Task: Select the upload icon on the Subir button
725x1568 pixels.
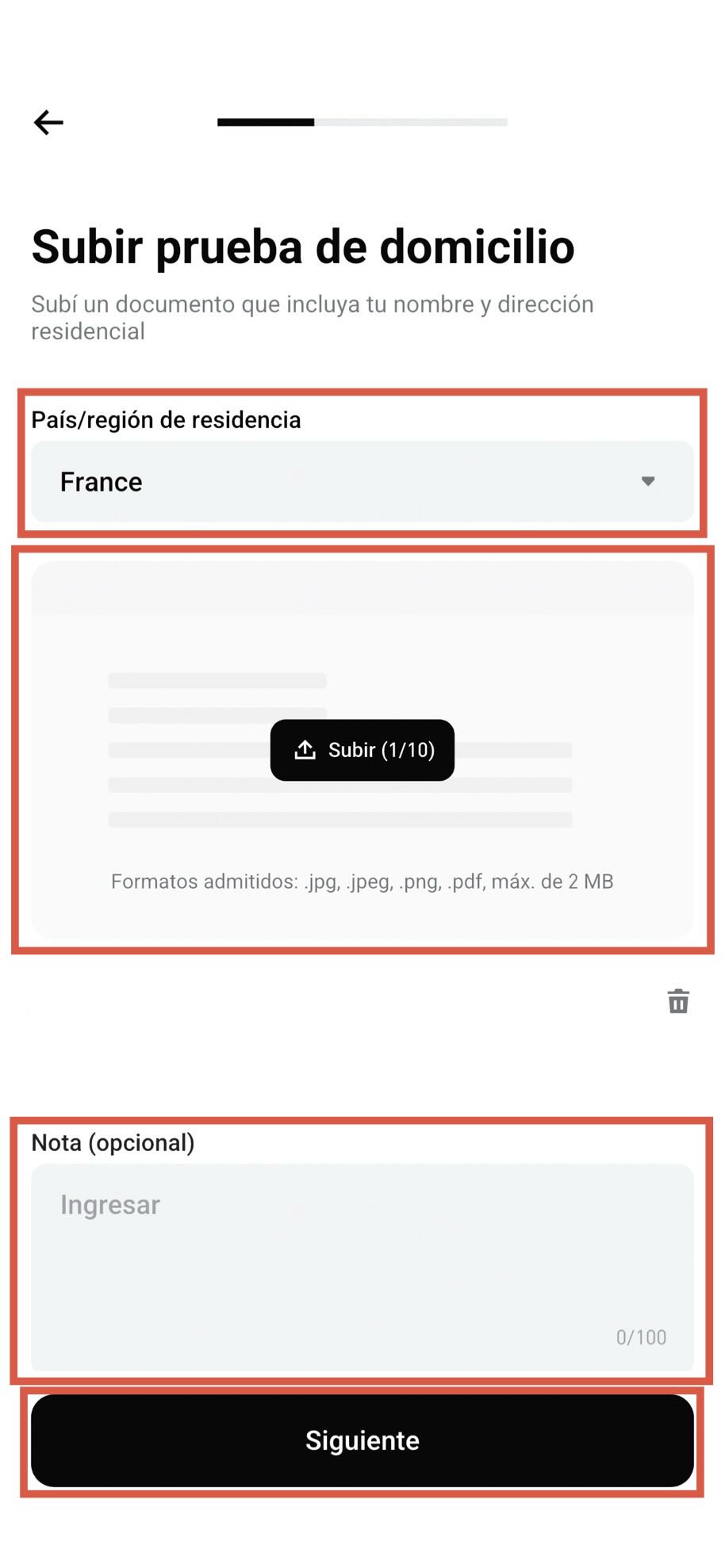Action: [305, 749]
